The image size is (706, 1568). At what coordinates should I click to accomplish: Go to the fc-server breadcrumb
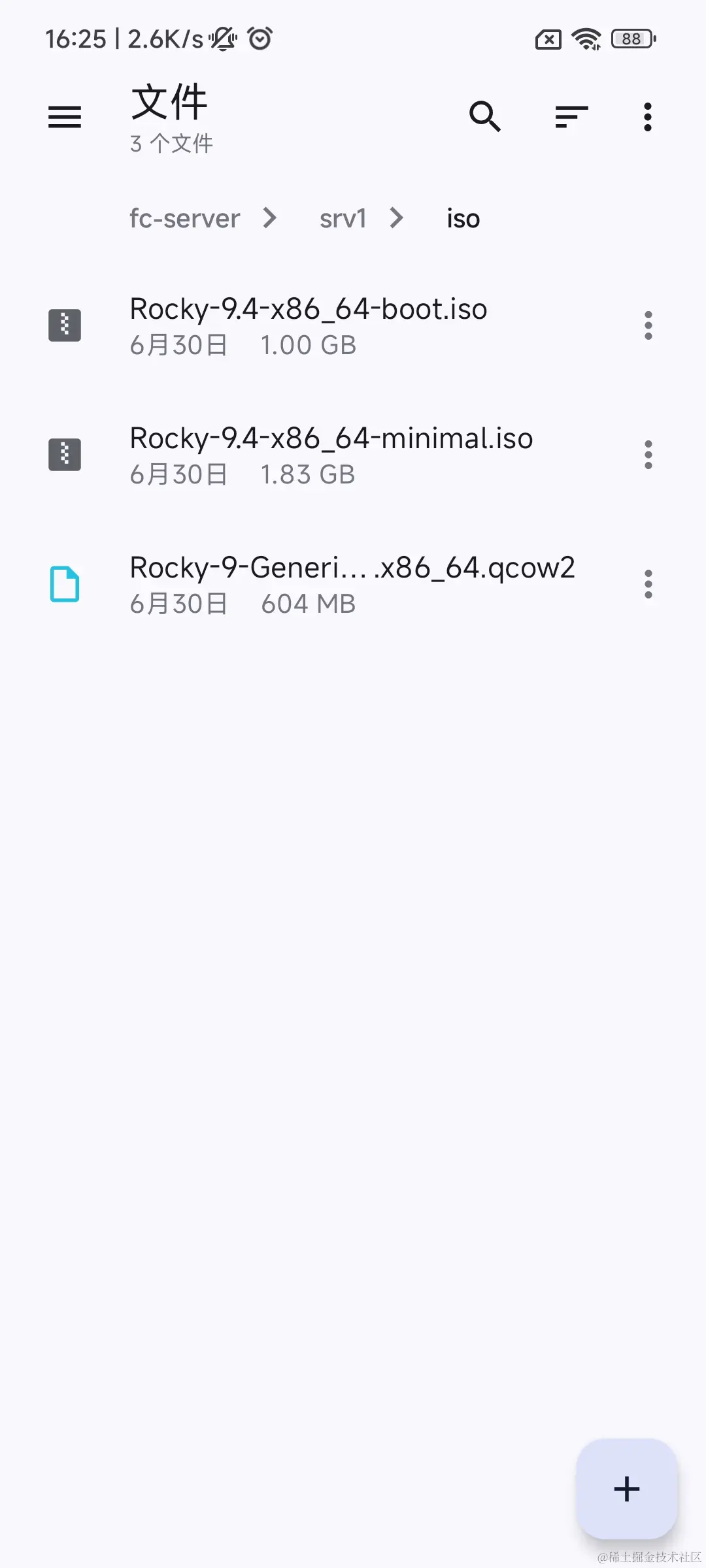pyautogui.click(x=185, y=218)
